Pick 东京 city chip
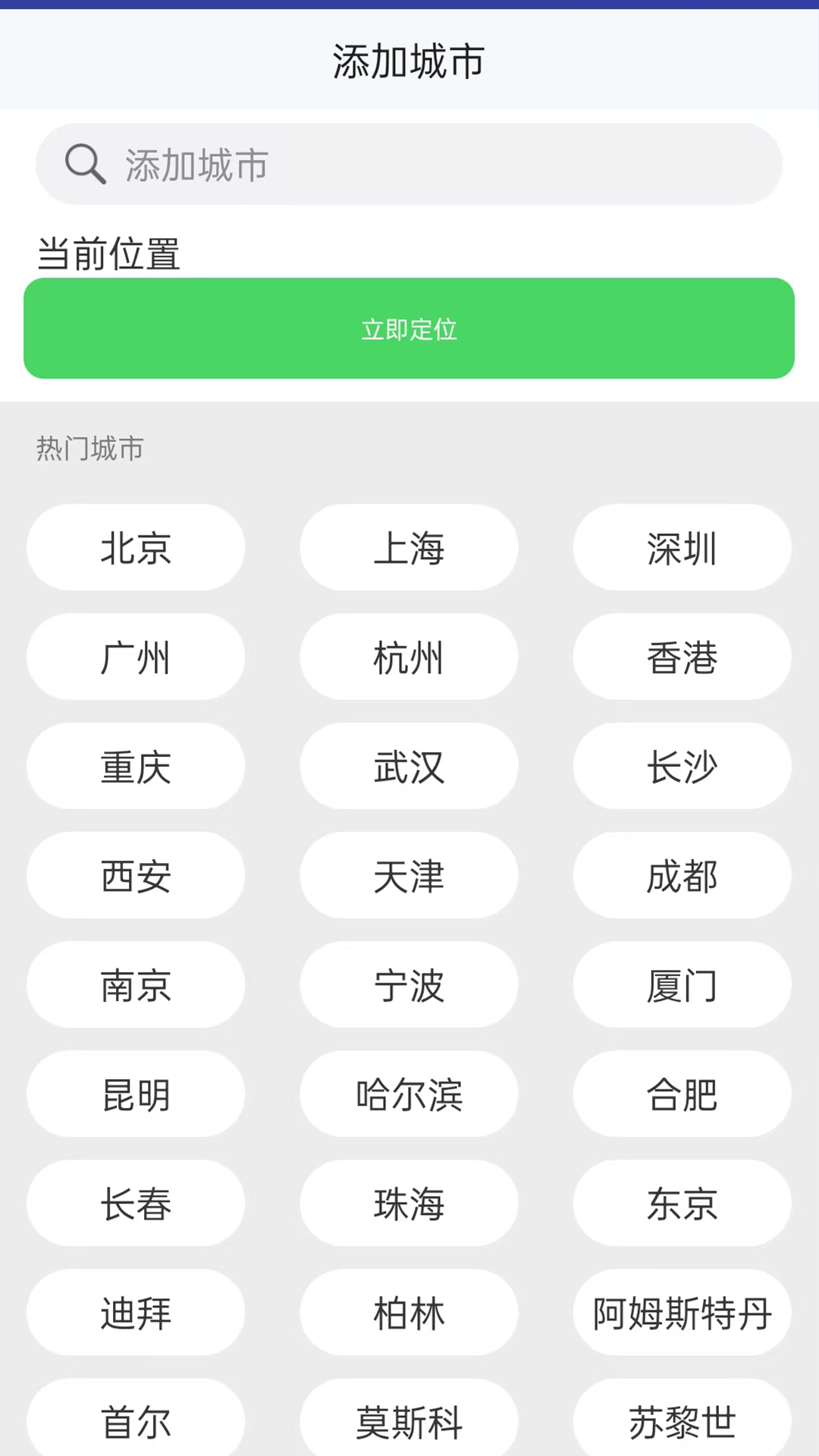819x1456 pixels. (x=682, y=1203)
